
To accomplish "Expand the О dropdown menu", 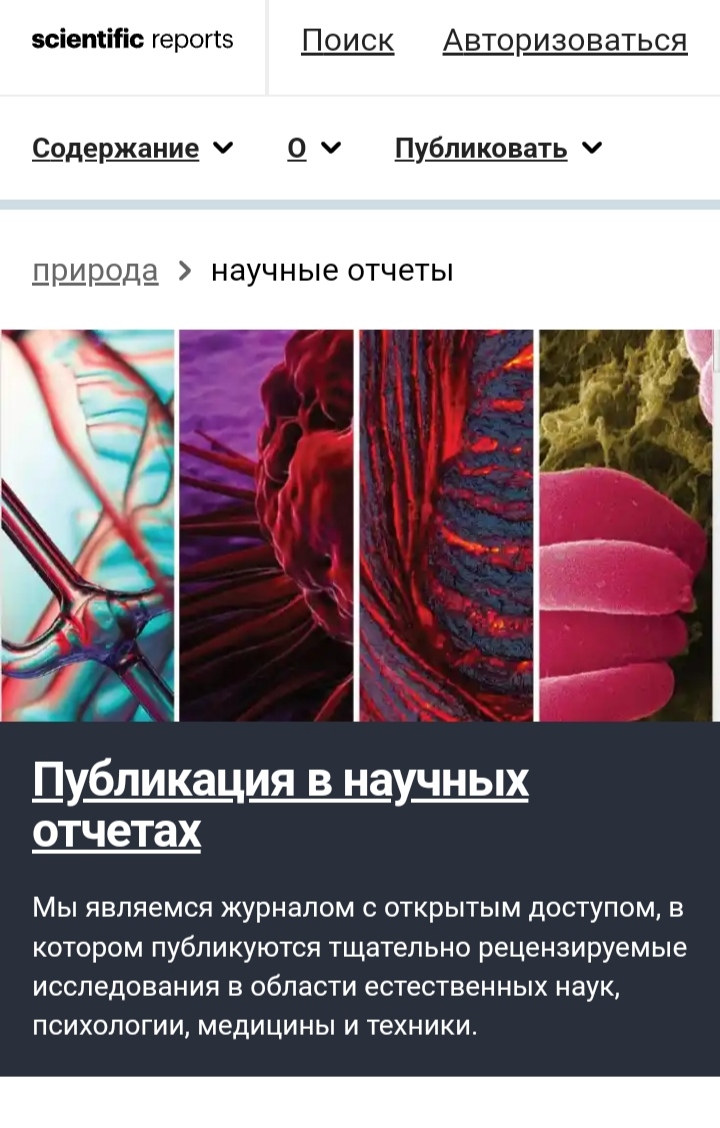I will (x=314, y=149).
